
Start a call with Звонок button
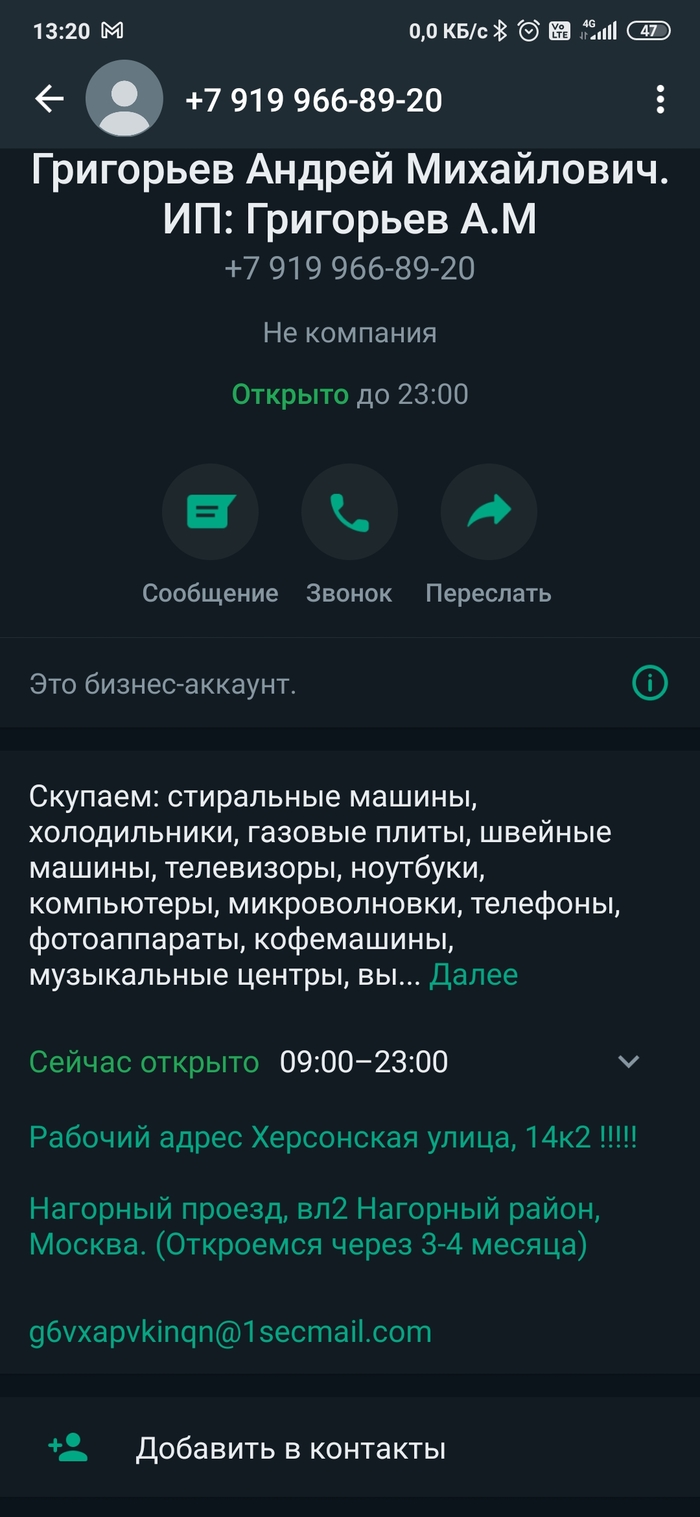pyautogui.click(x=349, y=513)
